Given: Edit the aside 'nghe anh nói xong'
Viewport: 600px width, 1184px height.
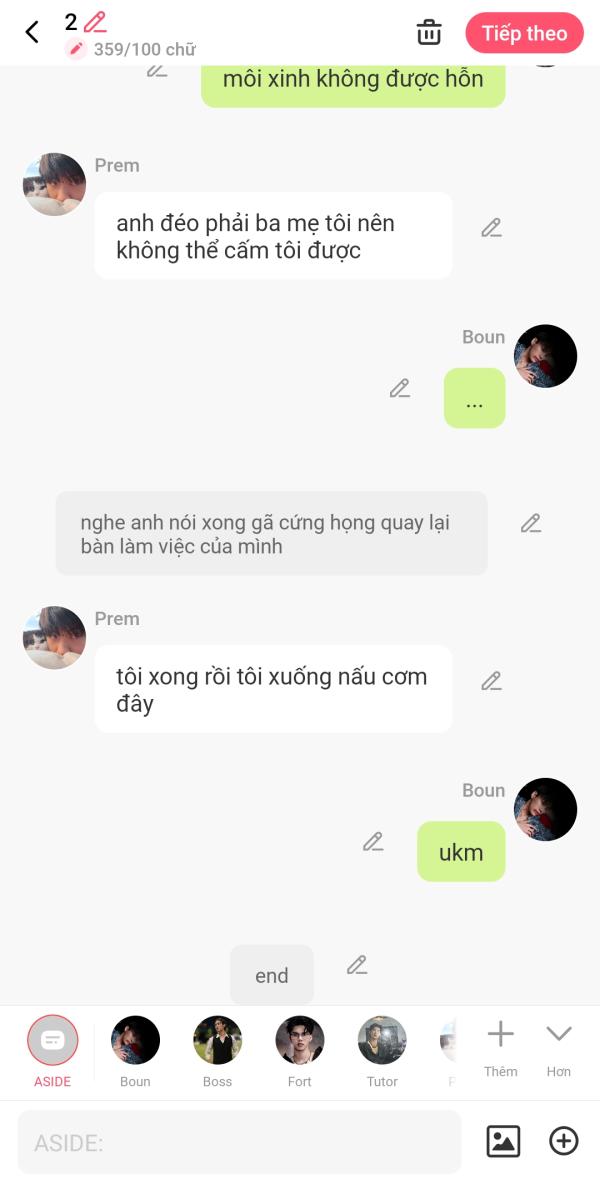Looking at the screenshot, I should tap(531, 523).
